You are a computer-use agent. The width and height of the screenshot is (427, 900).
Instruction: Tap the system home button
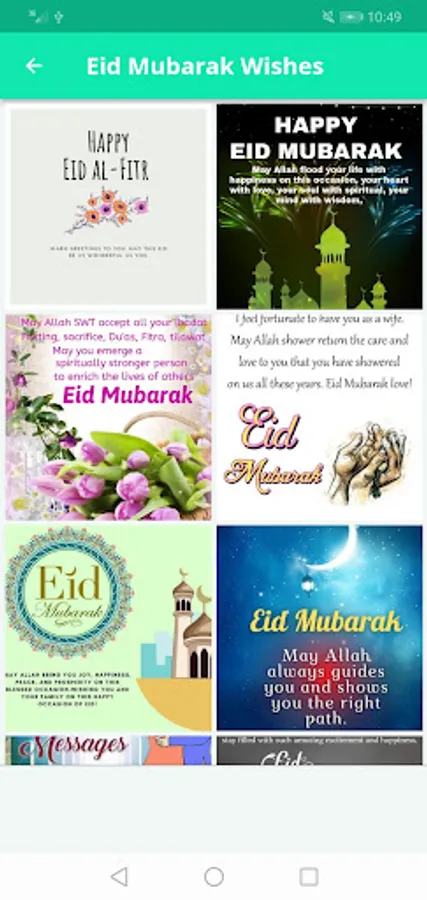tap(214, 876)
